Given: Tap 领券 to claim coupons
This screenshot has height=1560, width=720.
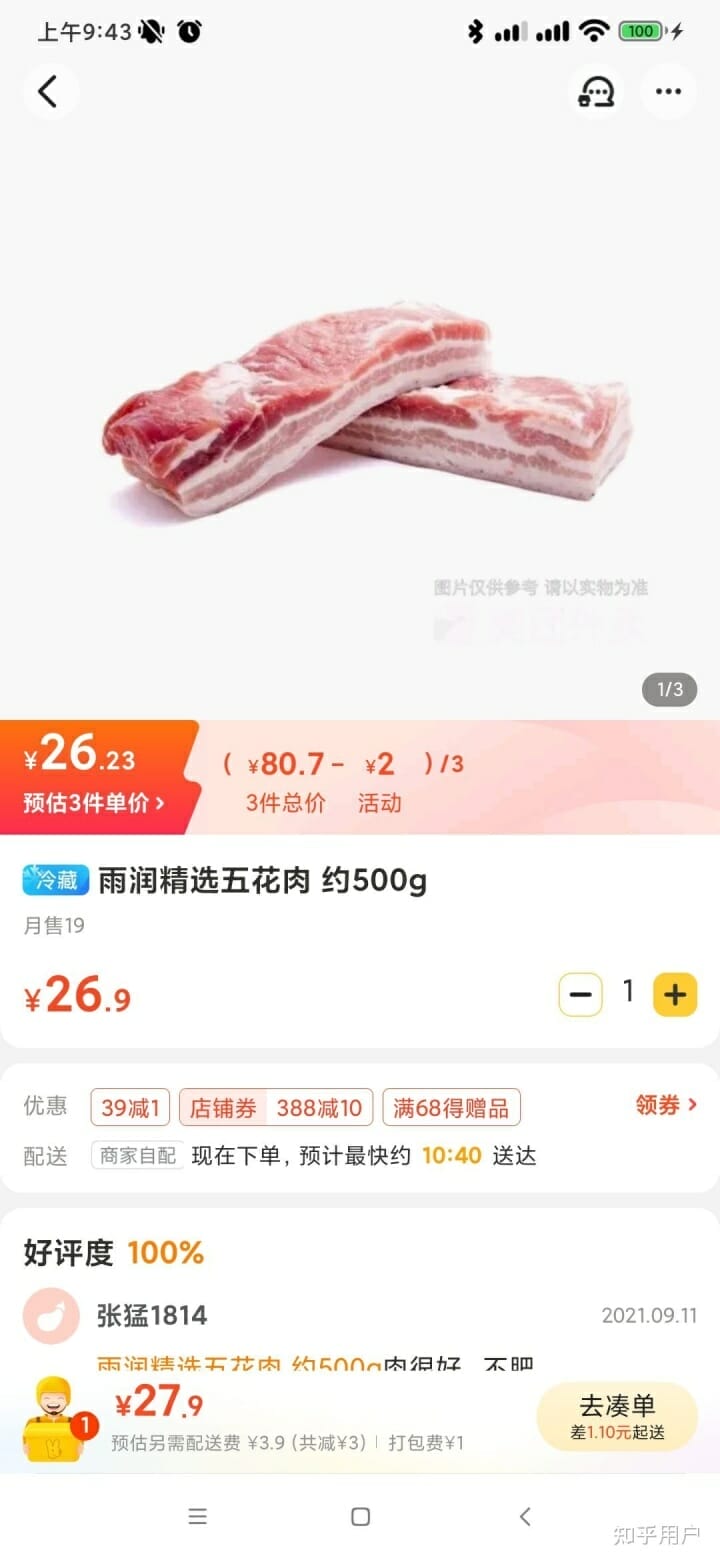Looking at the screenshot, I should coord(666,1105).
